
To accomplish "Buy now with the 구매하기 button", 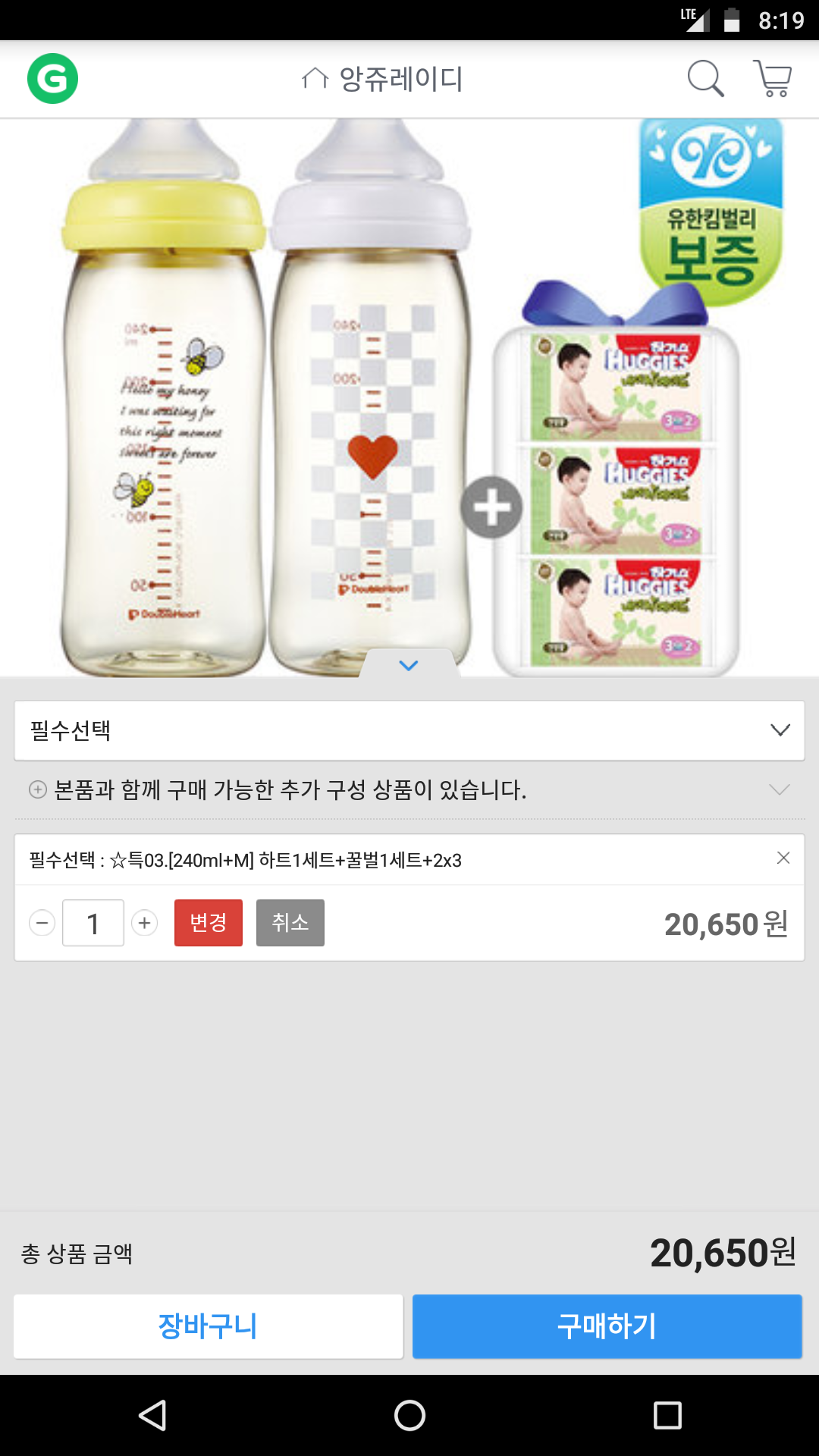I will click(607, 1326).
